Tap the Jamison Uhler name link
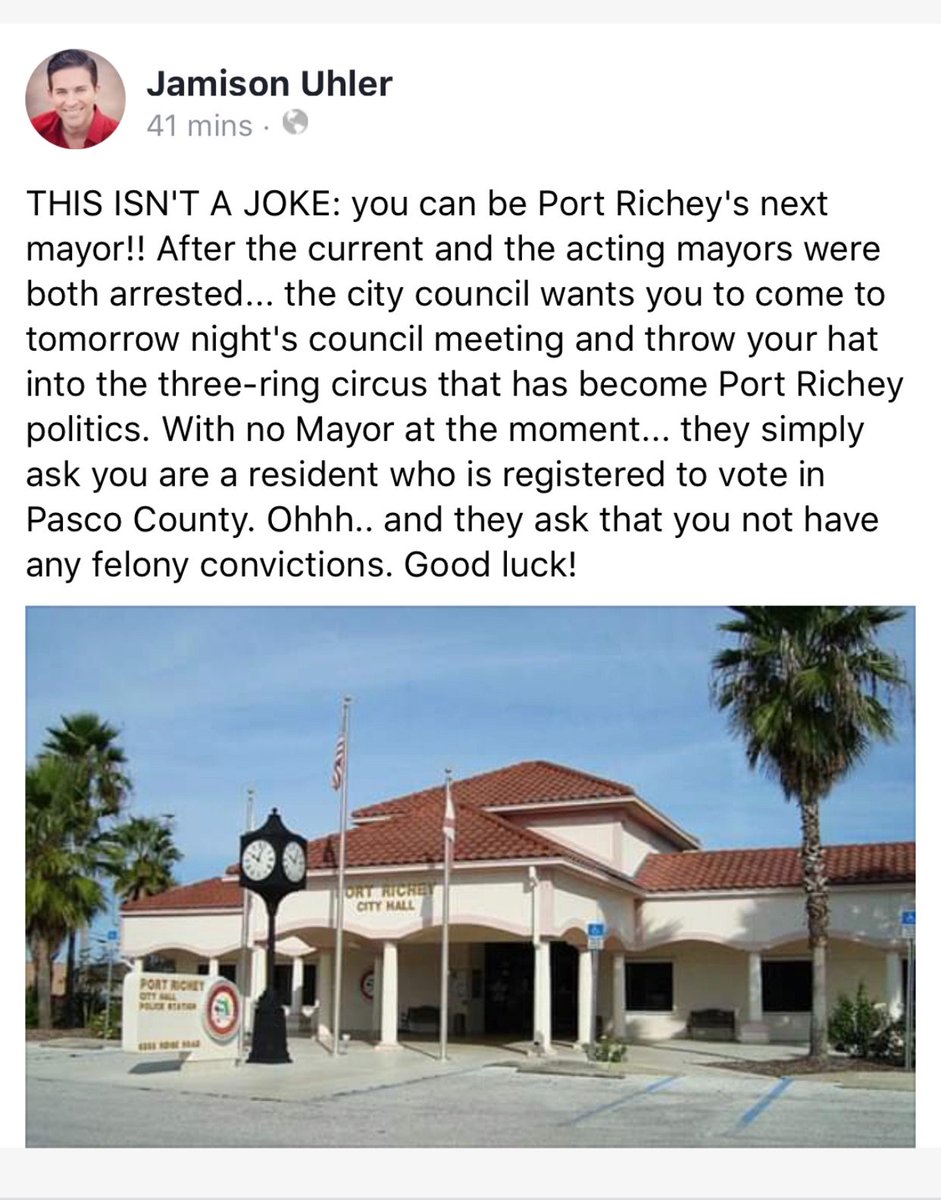The height and width of the screenshot is (1200, 941). coord(269,84)
